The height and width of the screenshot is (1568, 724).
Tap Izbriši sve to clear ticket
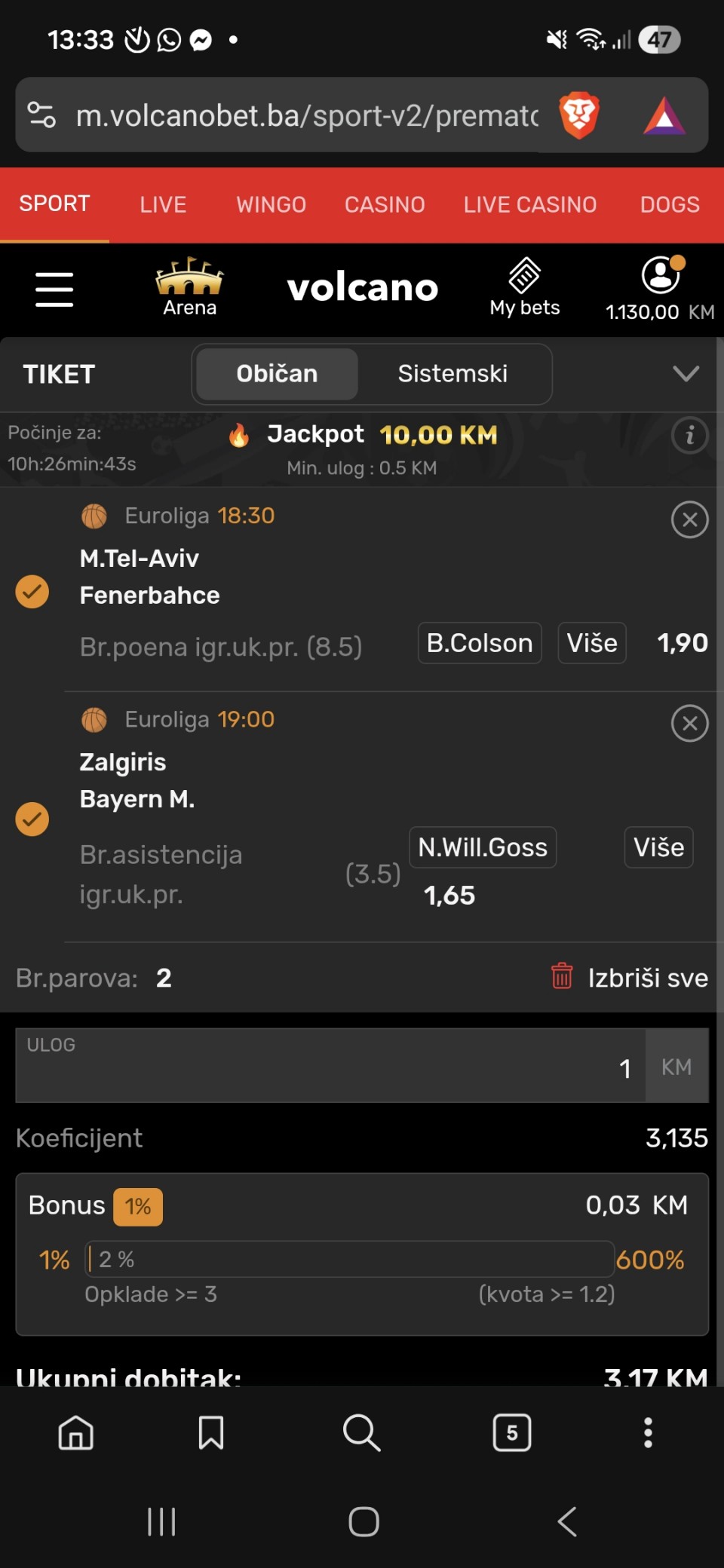(630, 978)
